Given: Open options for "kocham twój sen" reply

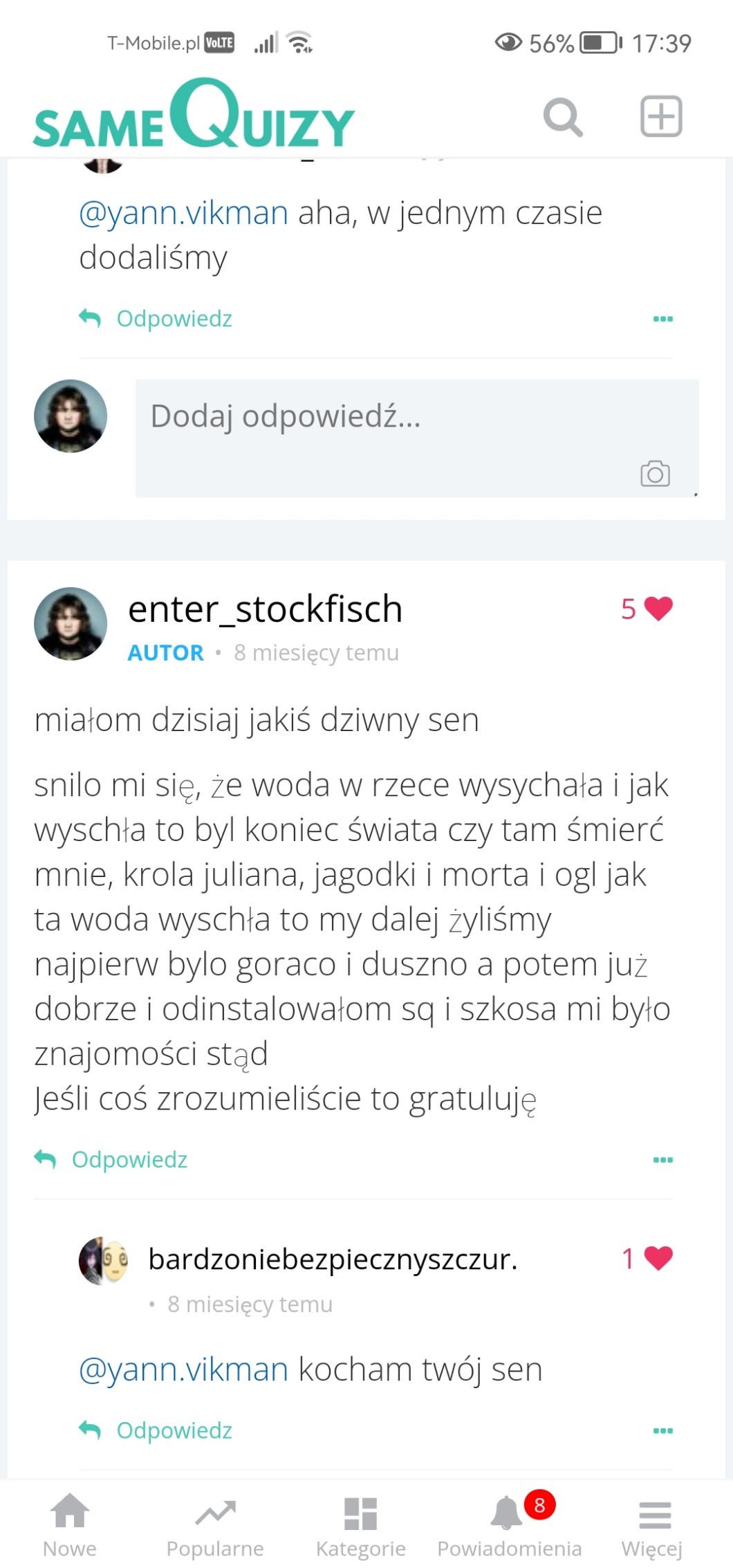Looking at the screenshot, I should (662, 1430).
